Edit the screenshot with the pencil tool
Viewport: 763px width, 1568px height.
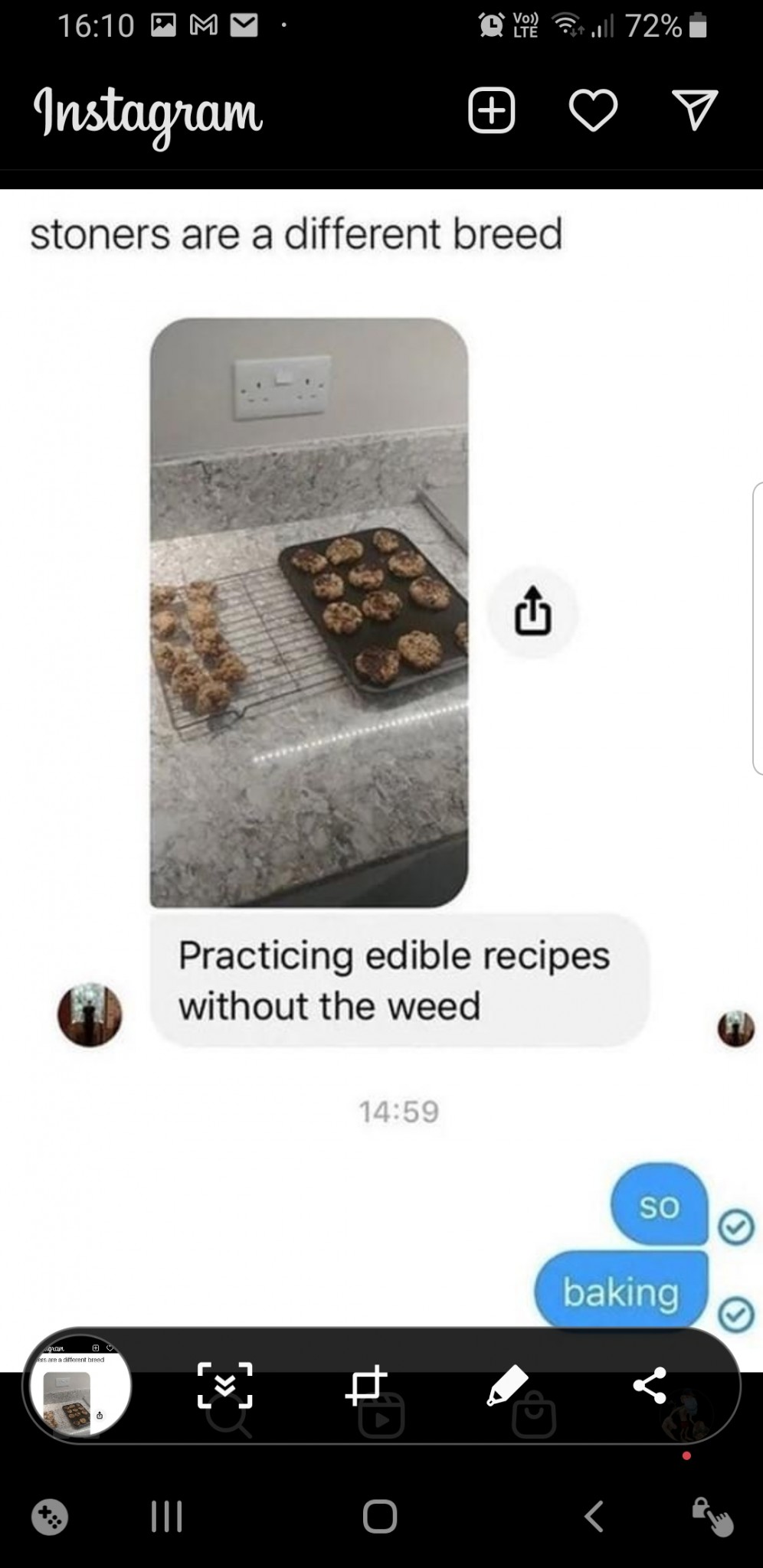point(507,1385)
